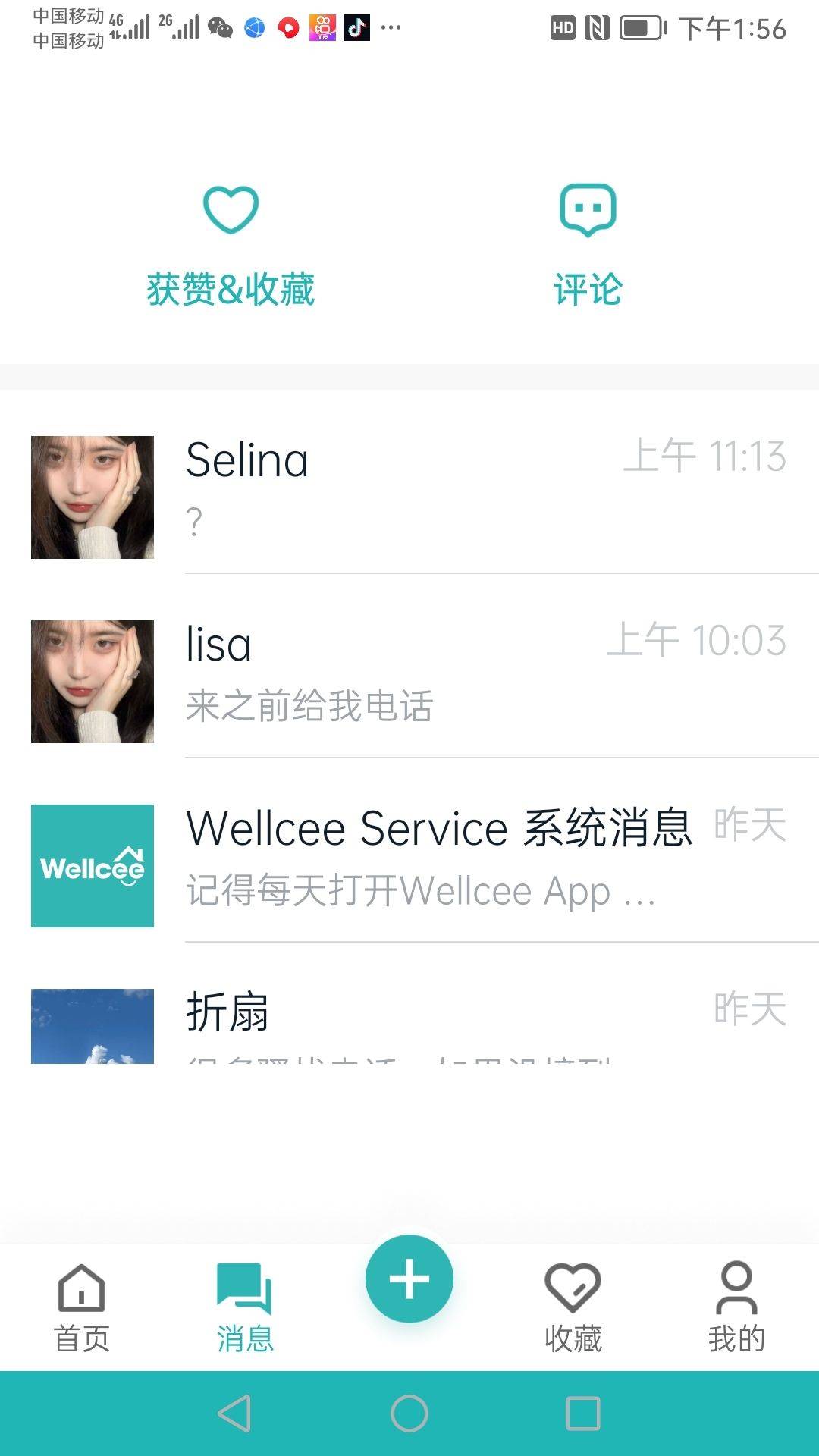This screenshot has height=1456, width=819.
Task: View Wellcee Service 系统消息
Action: pyautogui.click(x=409, y=865)
